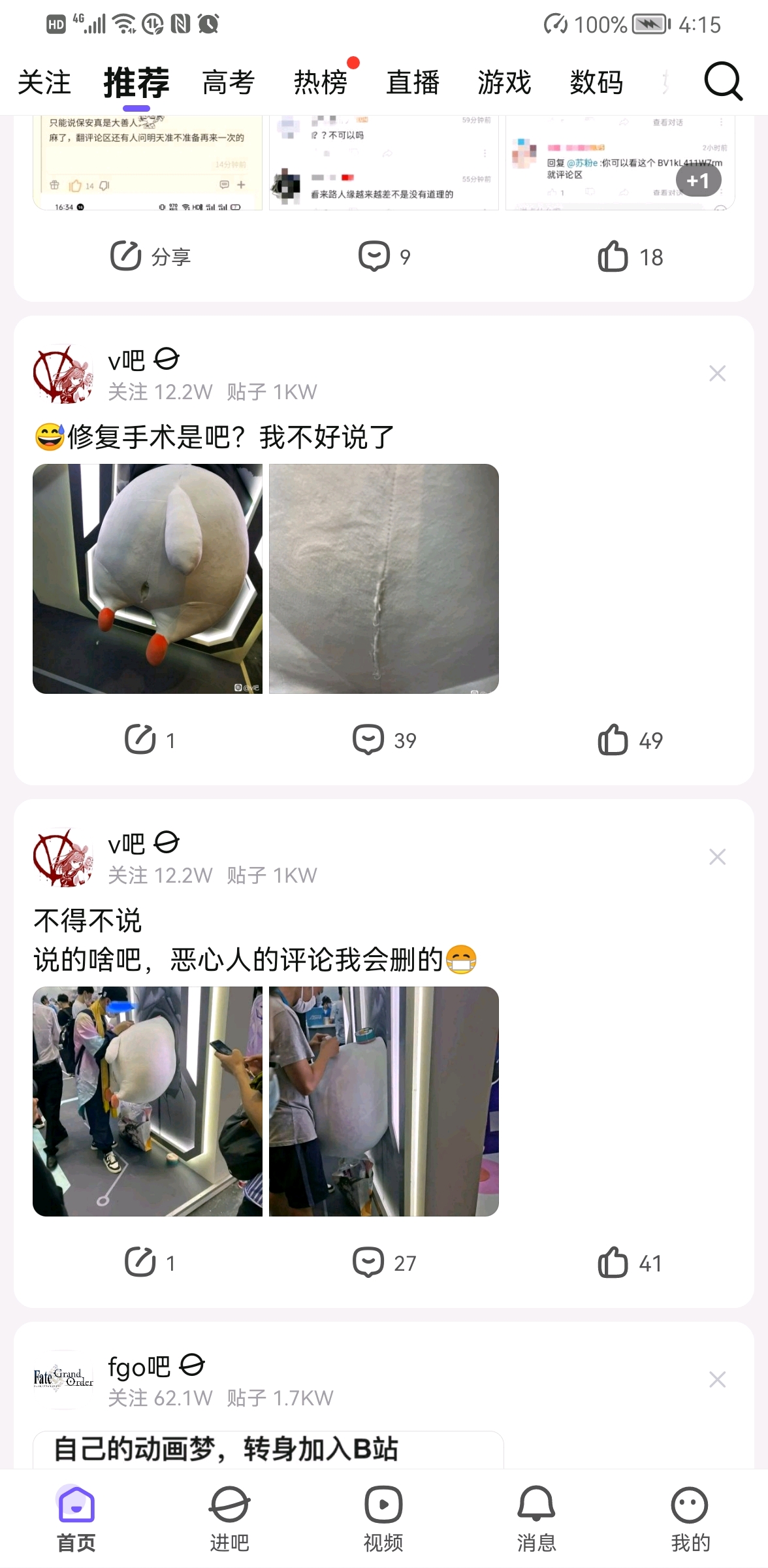Like the post with 18 likes
This screenshot has height=1568, width=768.
click(x=630, y=257)
